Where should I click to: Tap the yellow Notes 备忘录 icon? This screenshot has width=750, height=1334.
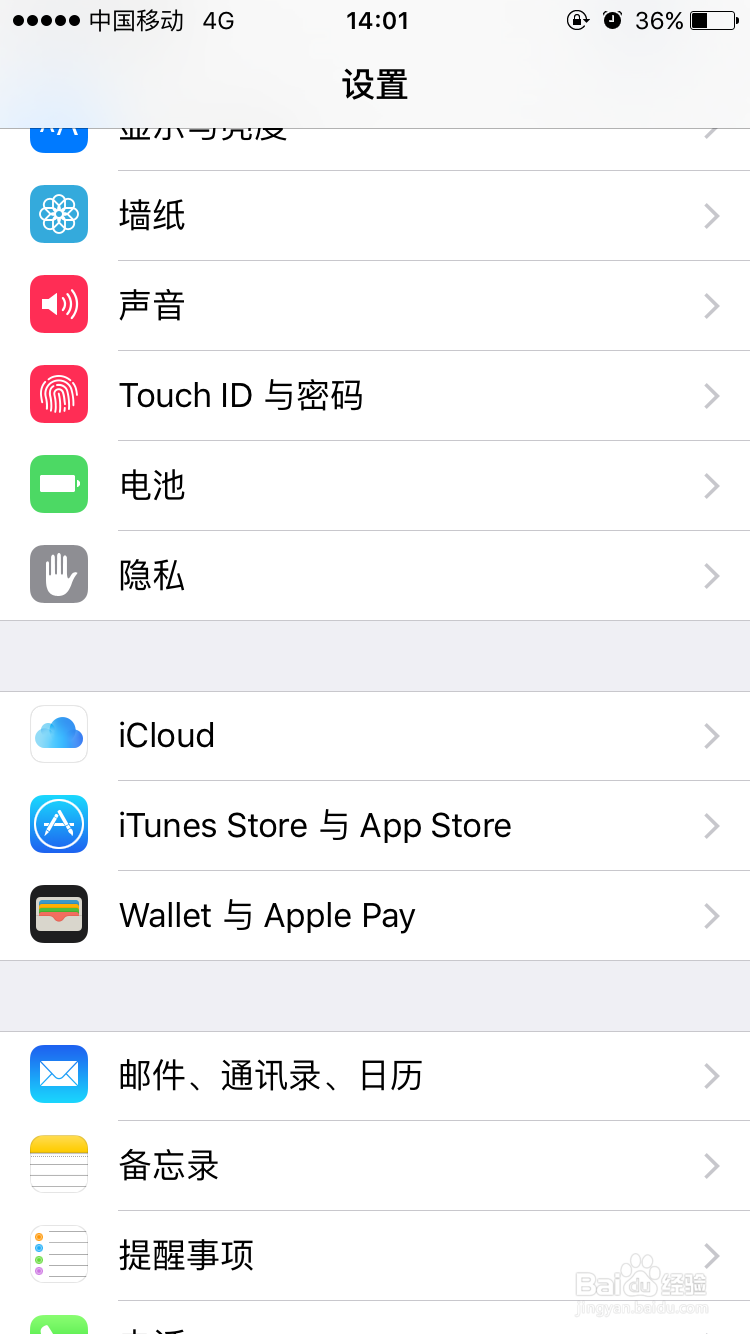point(58,1164)
